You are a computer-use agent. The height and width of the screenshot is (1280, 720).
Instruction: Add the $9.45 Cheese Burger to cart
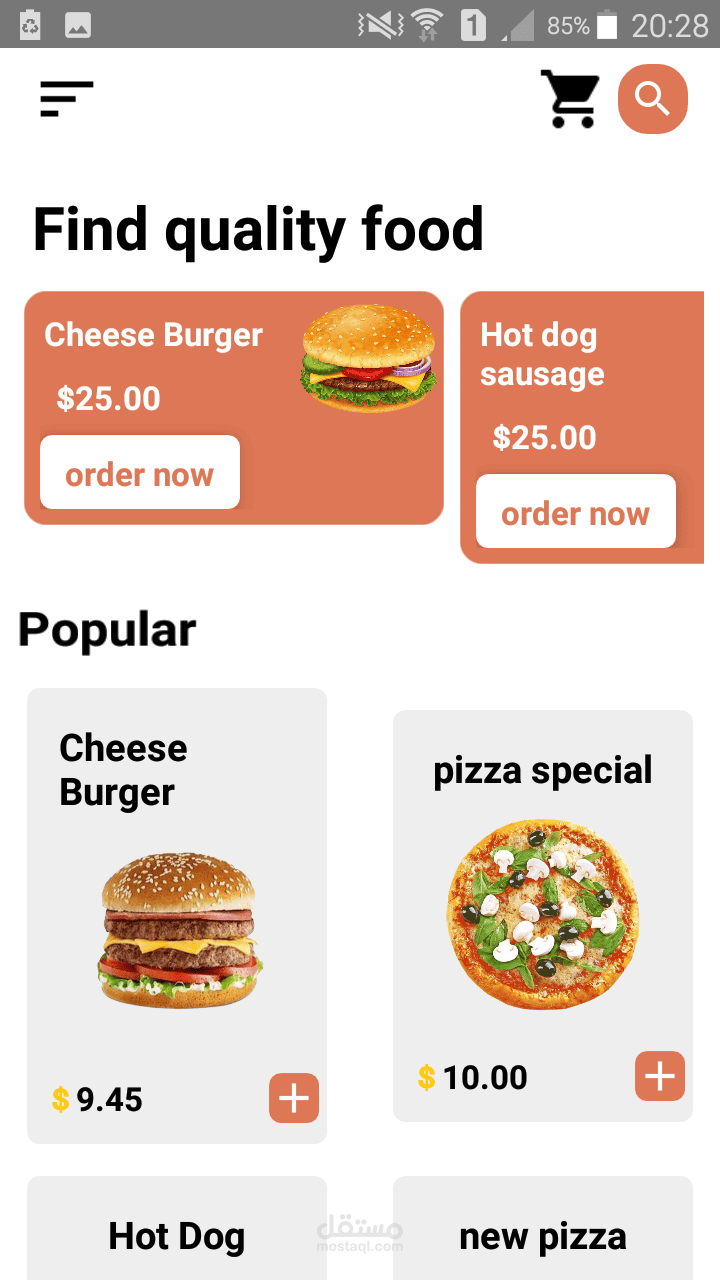[x=294, y=1098]
